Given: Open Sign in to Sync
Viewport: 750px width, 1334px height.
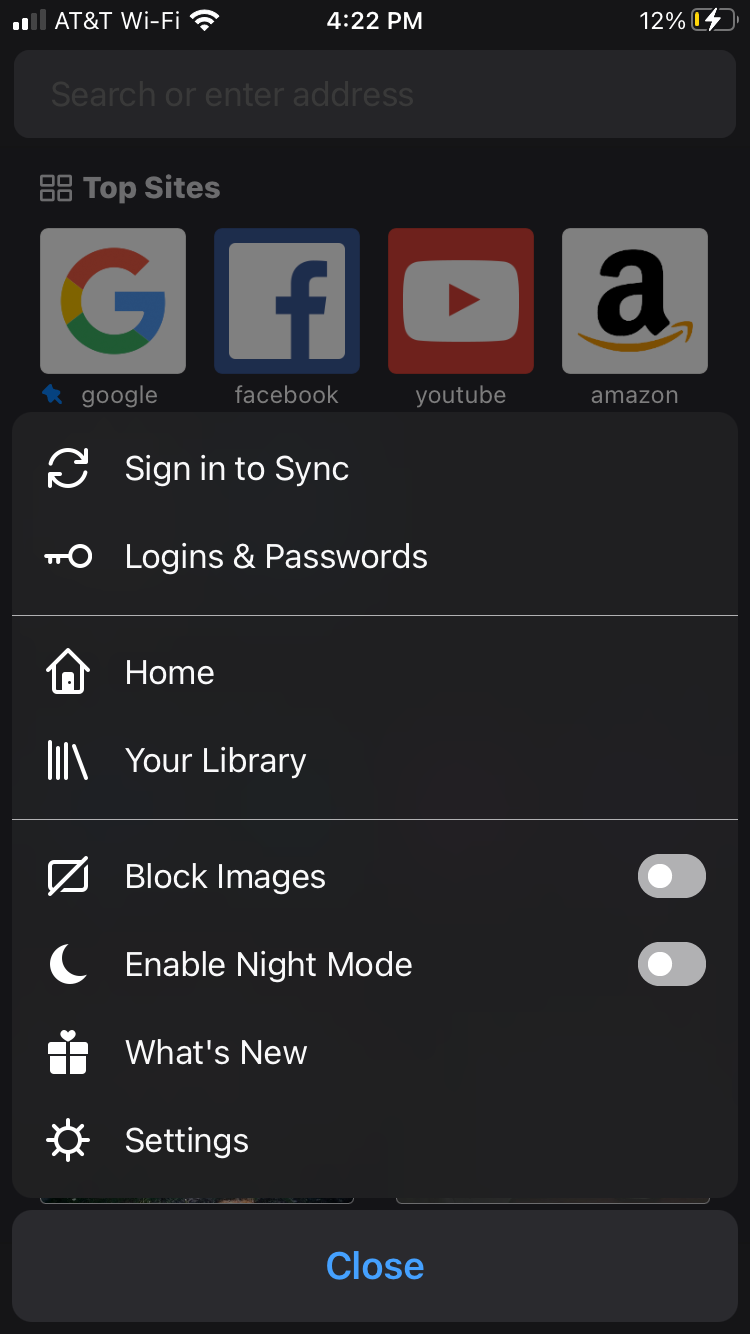Looking at the screenshot, I should (236, 469).
